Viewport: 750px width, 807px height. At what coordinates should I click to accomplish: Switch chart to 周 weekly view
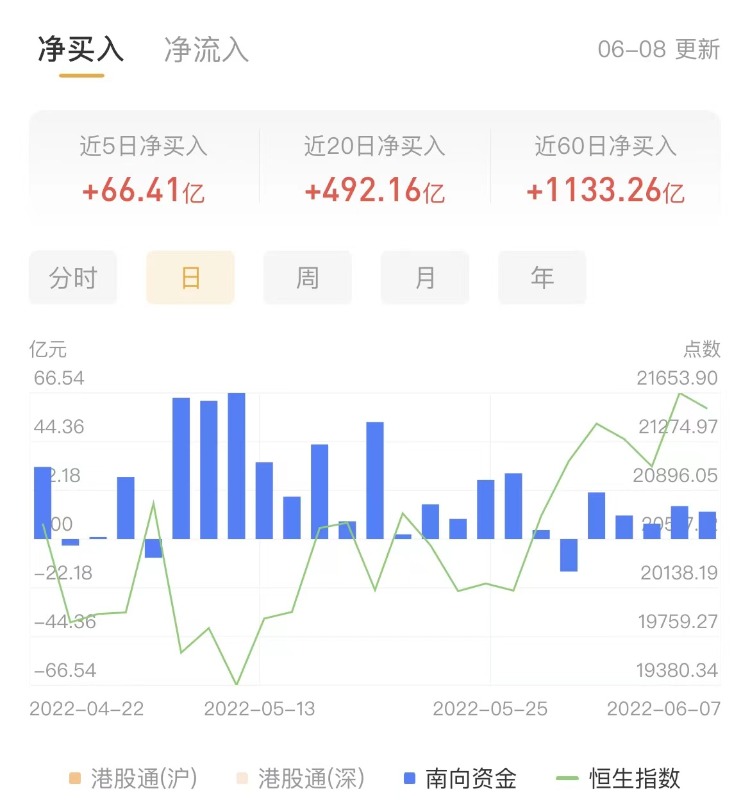[x=307, y=277]
